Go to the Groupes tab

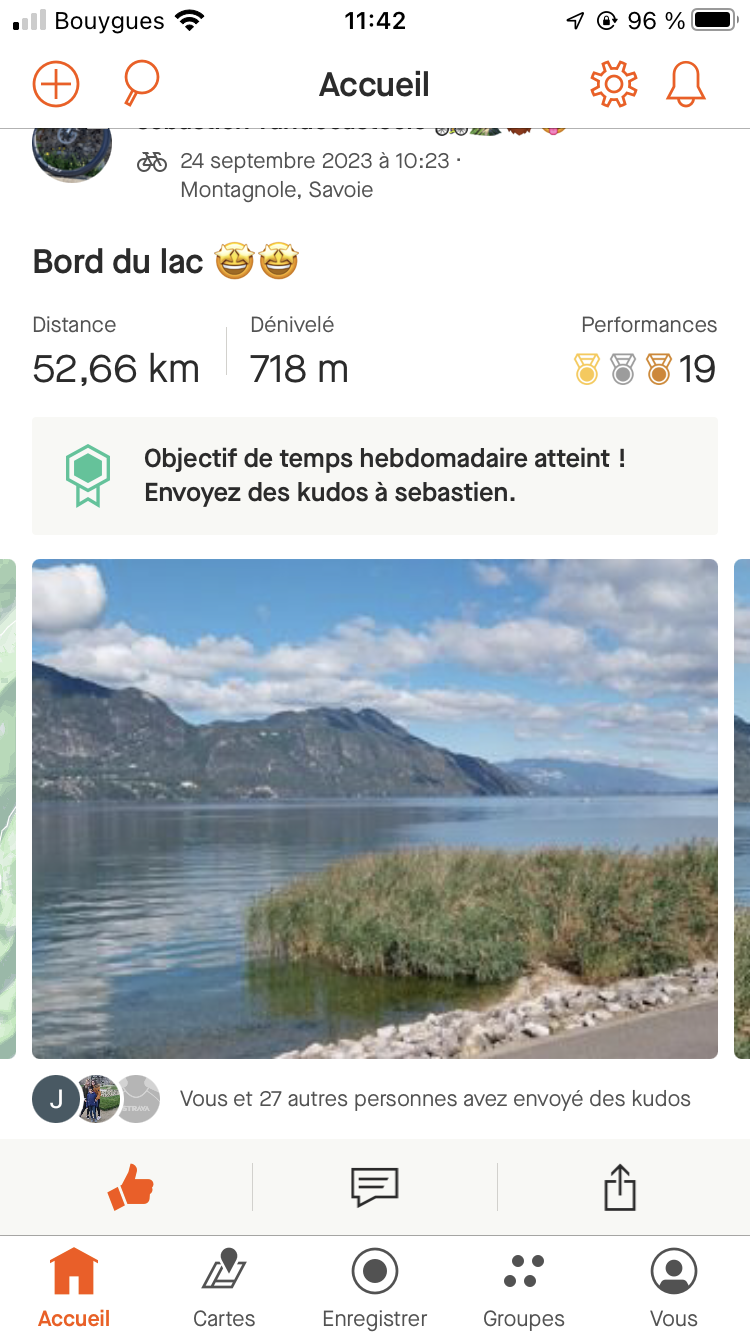point(524,1288)
